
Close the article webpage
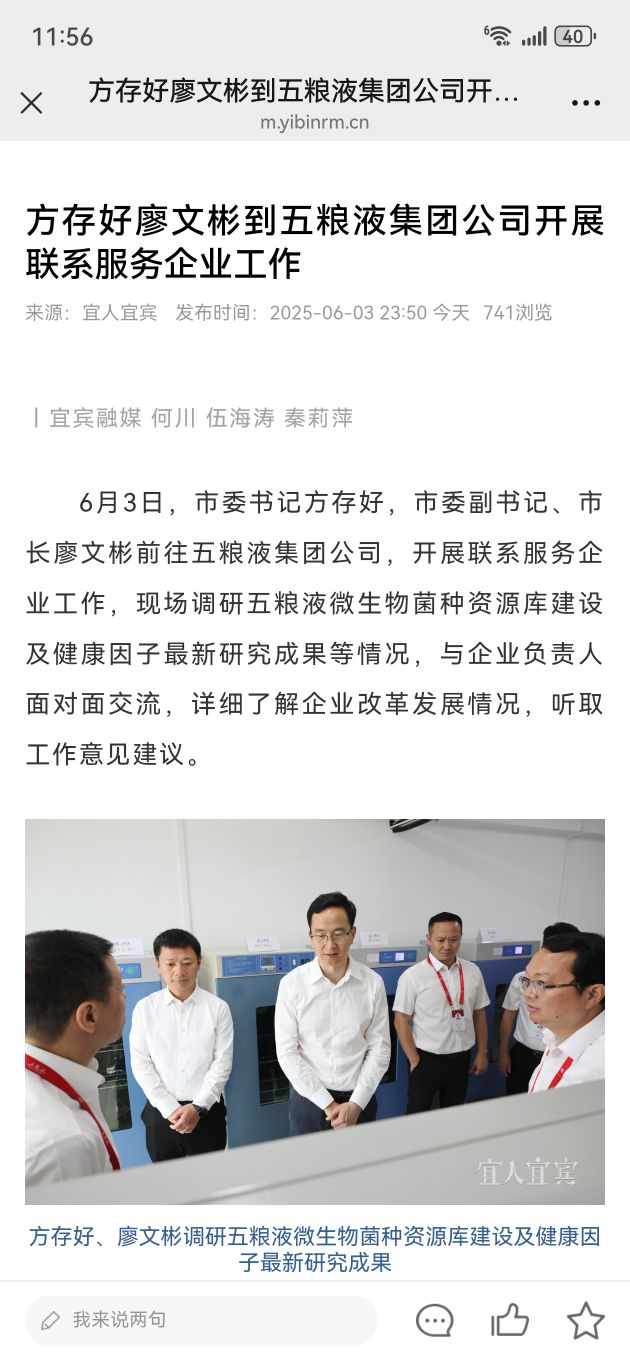(32, 103)
